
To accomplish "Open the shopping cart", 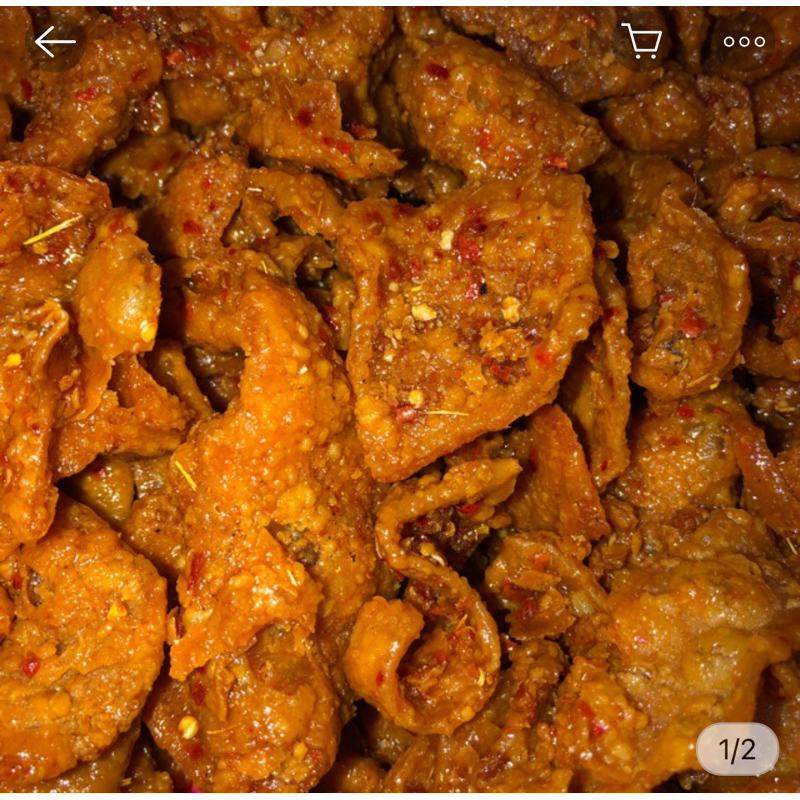I will click(x=642, y=41).
